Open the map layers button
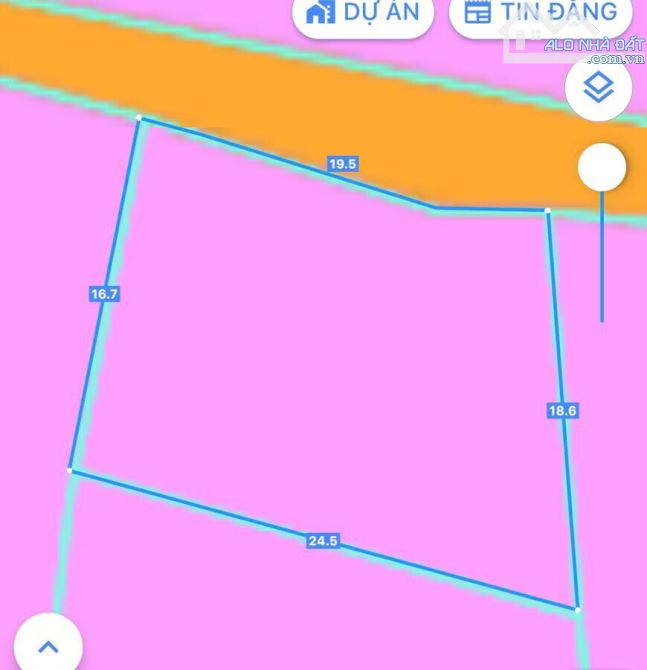Screen dimensions: 647x670 click(598, 88)
